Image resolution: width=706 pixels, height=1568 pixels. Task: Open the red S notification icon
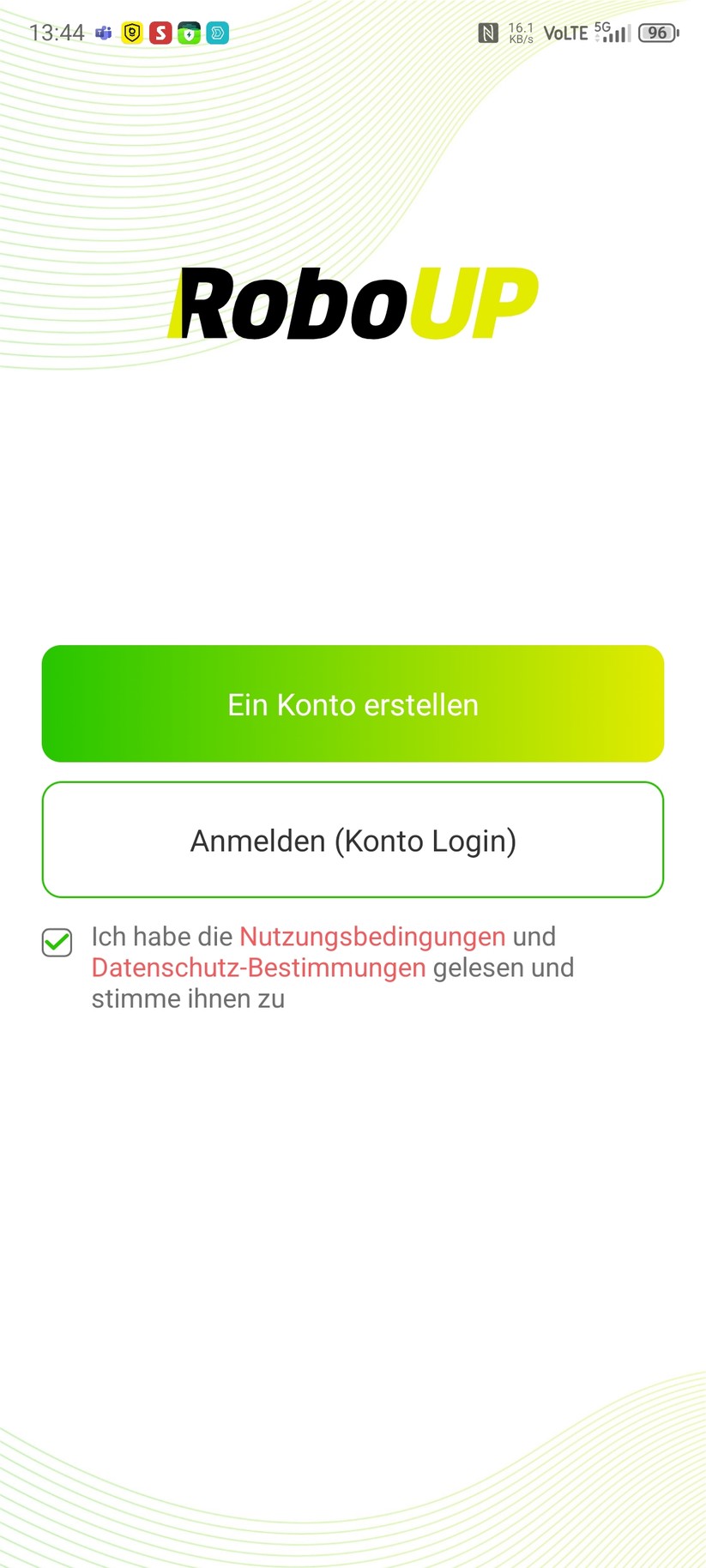tap(160, 33)
